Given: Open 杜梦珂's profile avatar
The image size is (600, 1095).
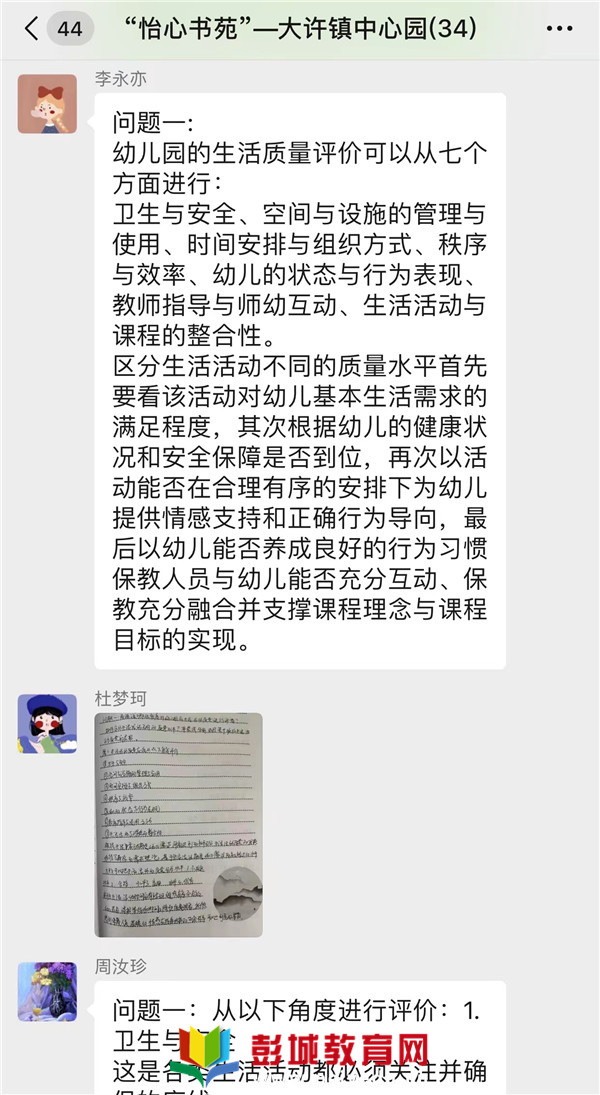Looking at the screenshot, I should click(47, 723).
